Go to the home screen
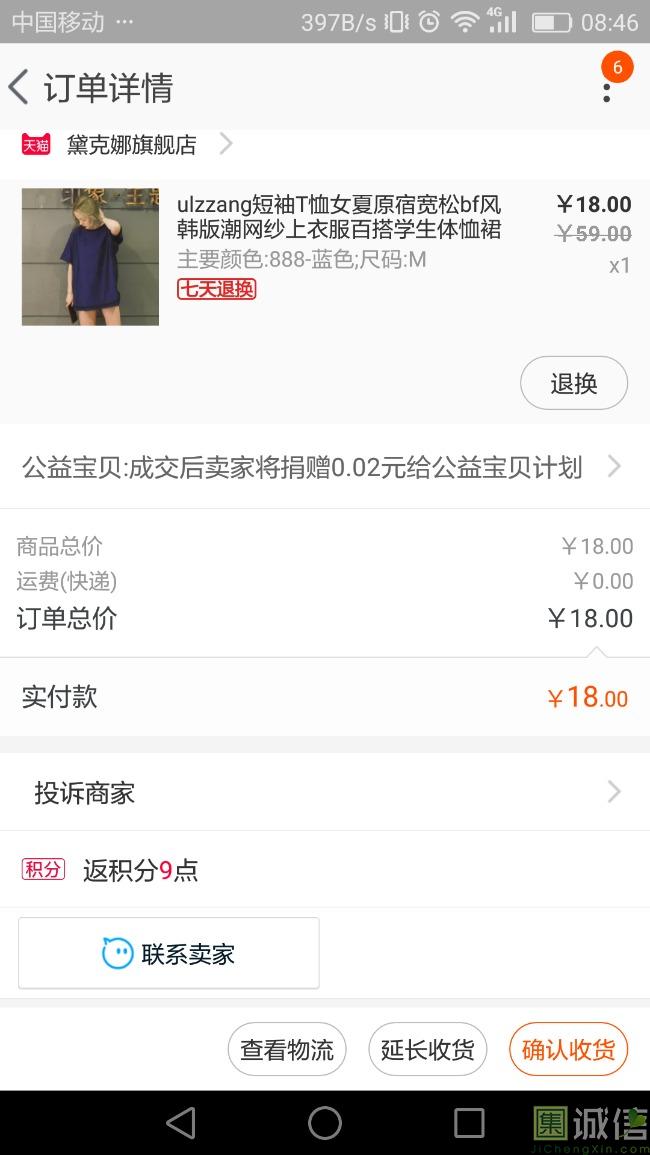 (x=325, y=1123)
